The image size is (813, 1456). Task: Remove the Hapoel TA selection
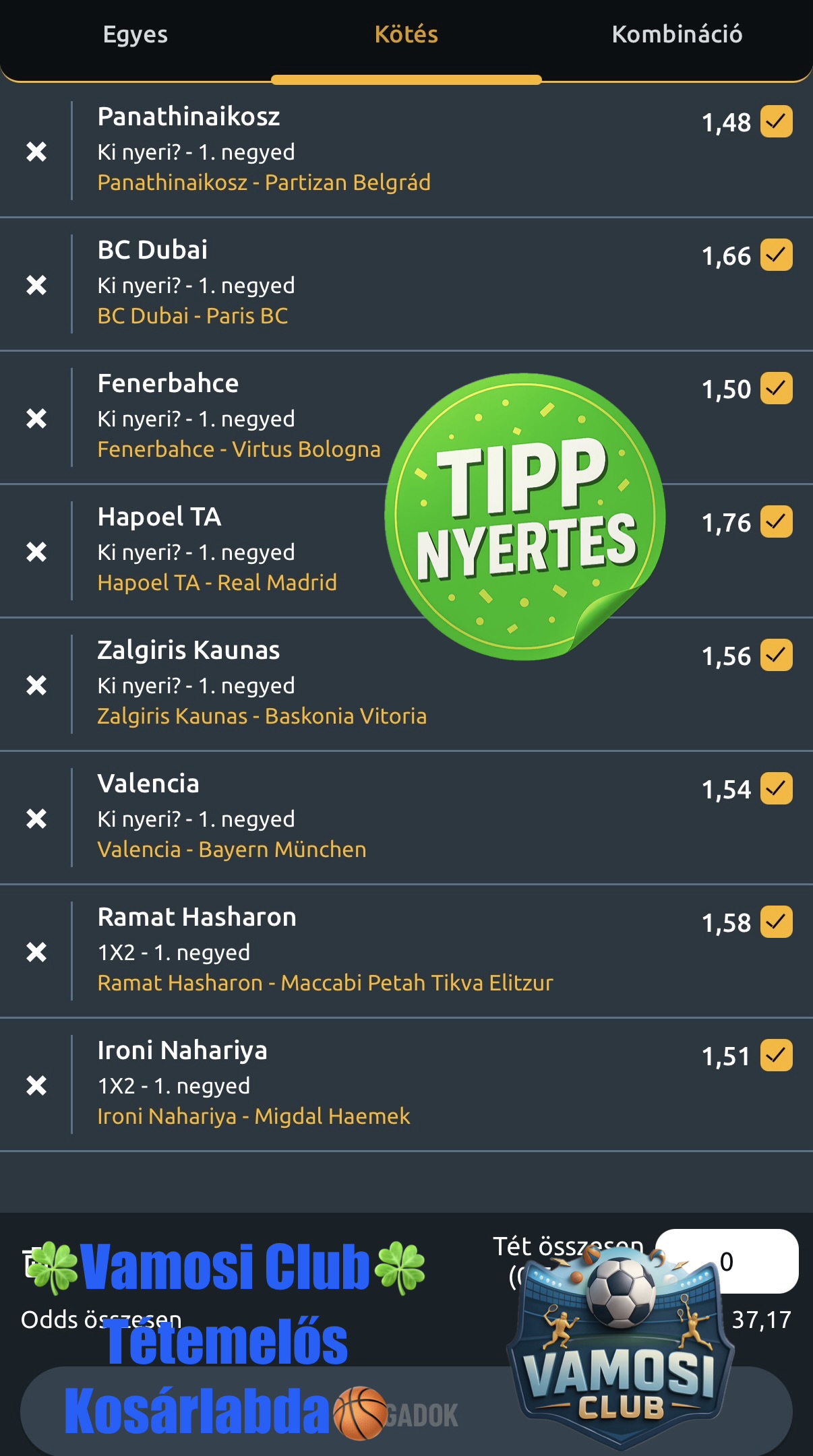pyautogui.click(x=36, y=552)
